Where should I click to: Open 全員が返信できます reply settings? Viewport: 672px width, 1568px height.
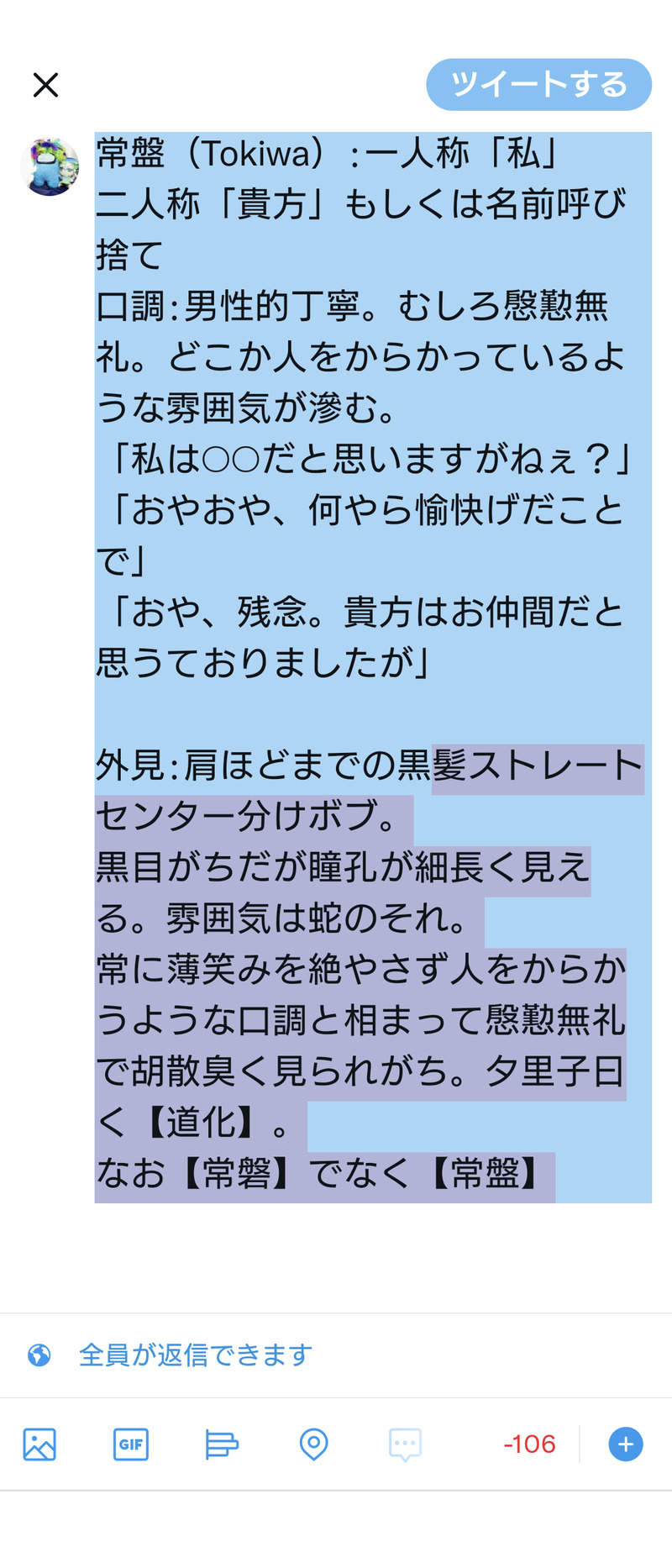pyautogui.click(x=195, y=1355)
